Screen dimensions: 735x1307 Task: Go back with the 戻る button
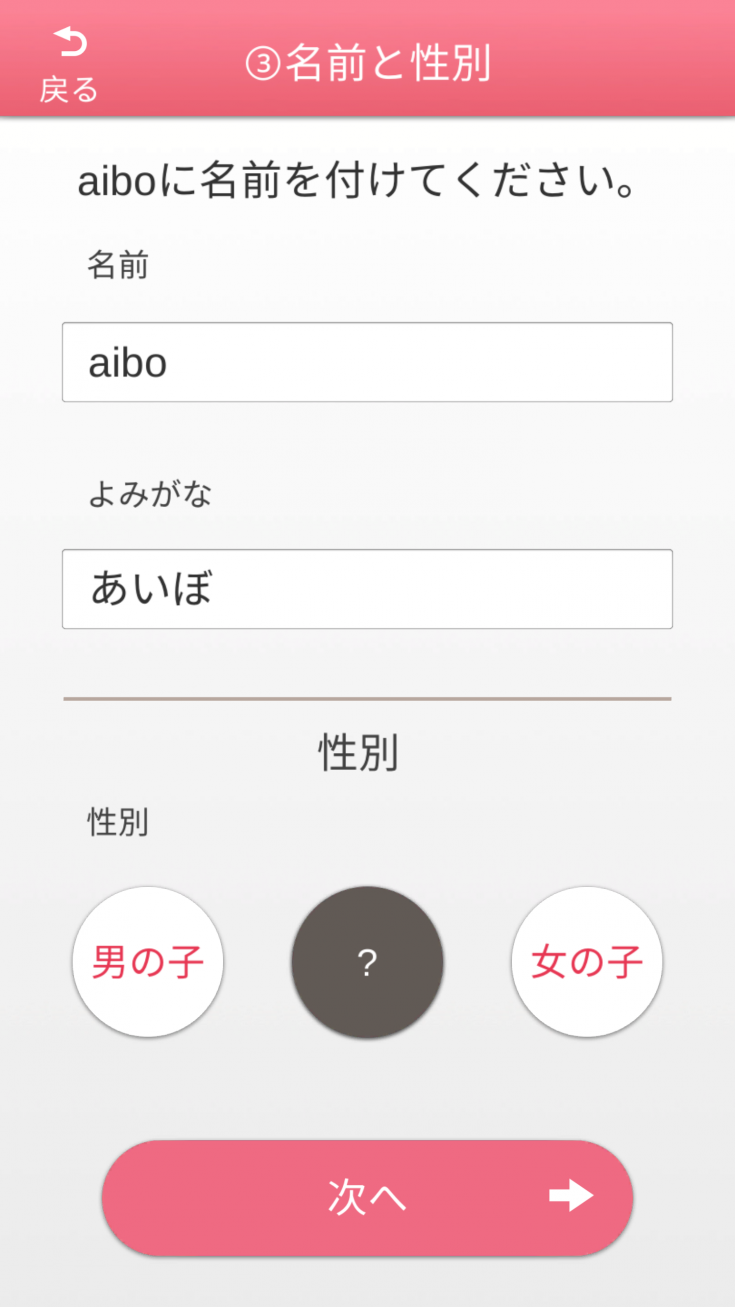pyautogui.click(x=69, y=64)
